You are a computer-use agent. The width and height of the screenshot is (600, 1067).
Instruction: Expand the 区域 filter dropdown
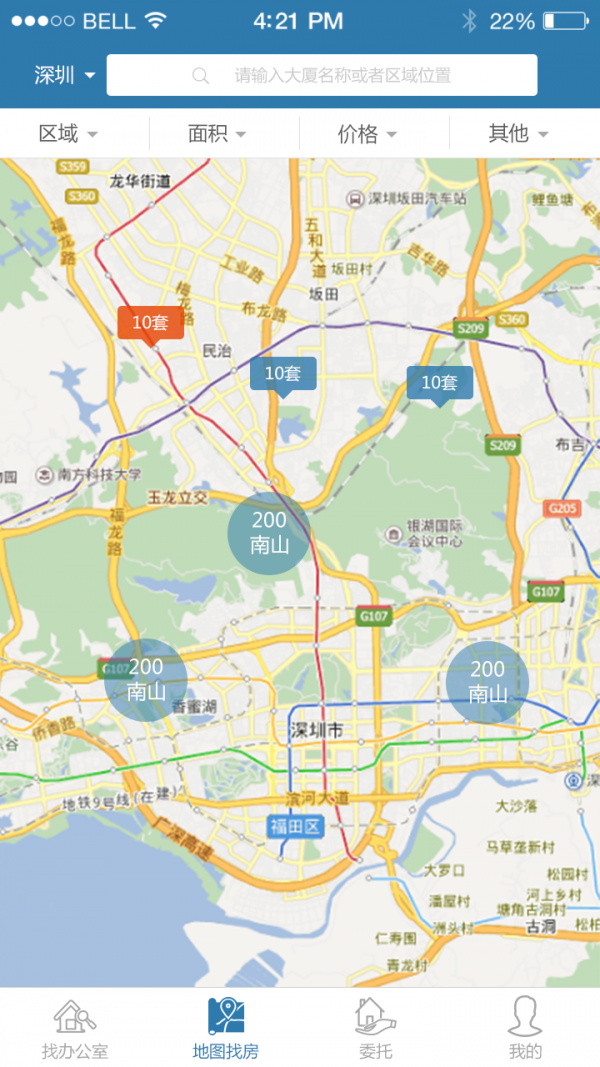pyautogui.click(x=68, y=134)
